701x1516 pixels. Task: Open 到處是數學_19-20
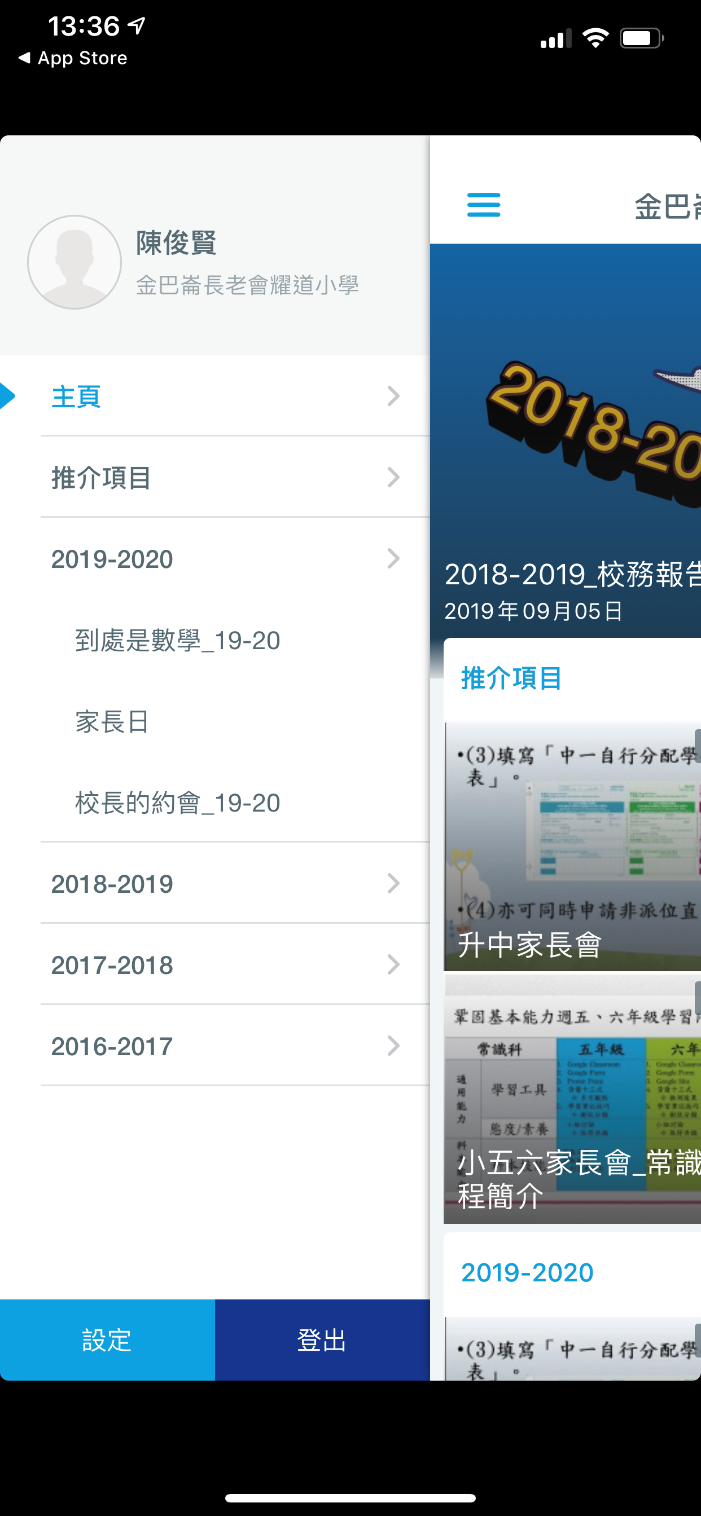(x=178, y=641)
